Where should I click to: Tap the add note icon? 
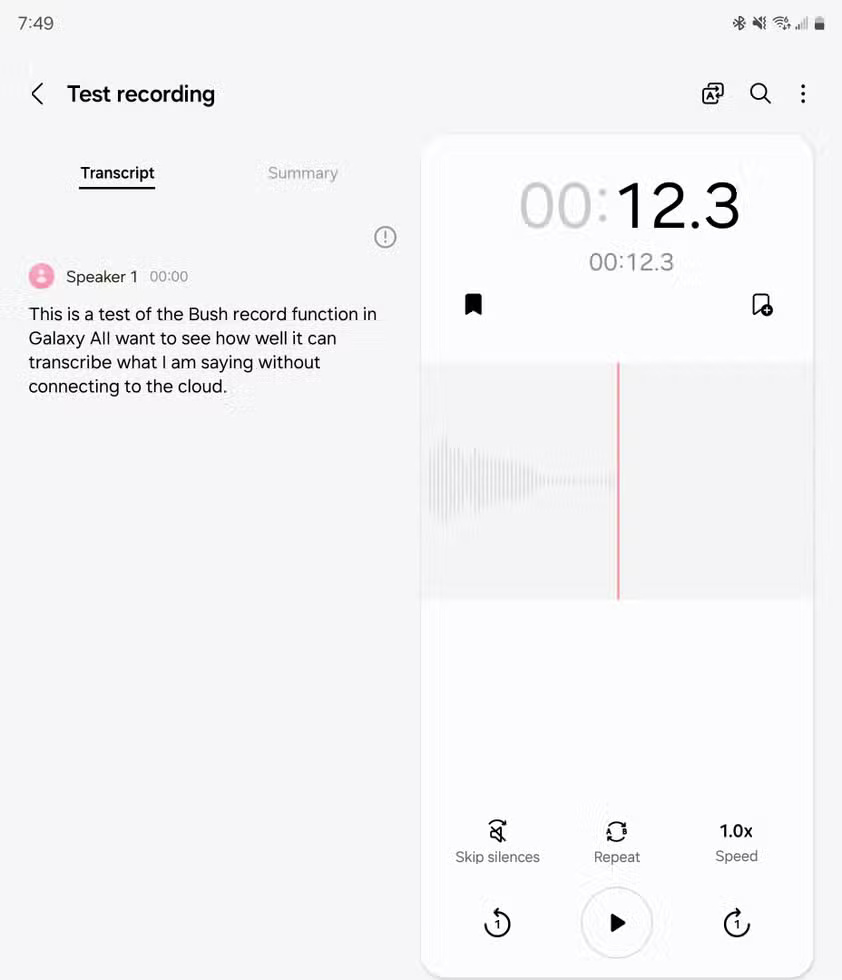pyautogui.click(x=761, y=304)
